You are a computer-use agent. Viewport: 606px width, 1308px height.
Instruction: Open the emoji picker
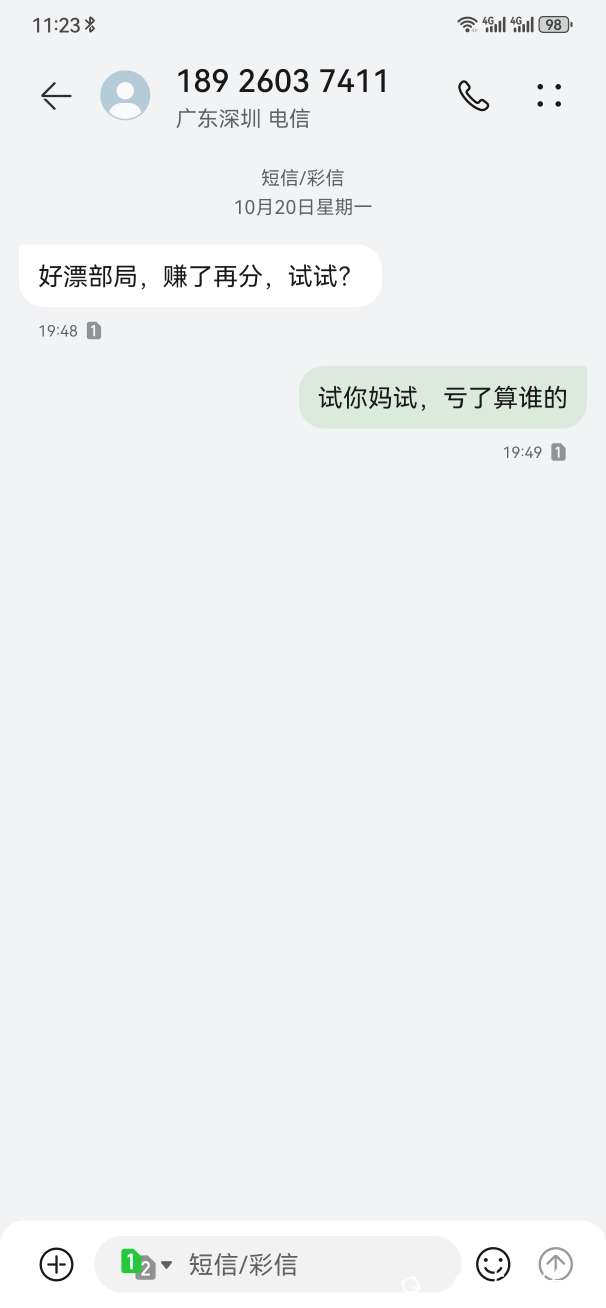click(493, 1264)
